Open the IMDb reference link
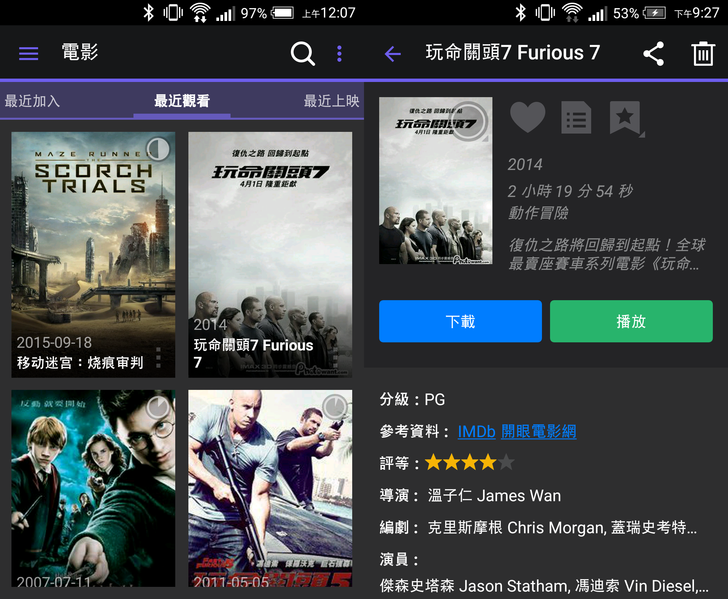The width and height of the screenshot is (728, 599). pyautogui.click(x=476, y=432)
